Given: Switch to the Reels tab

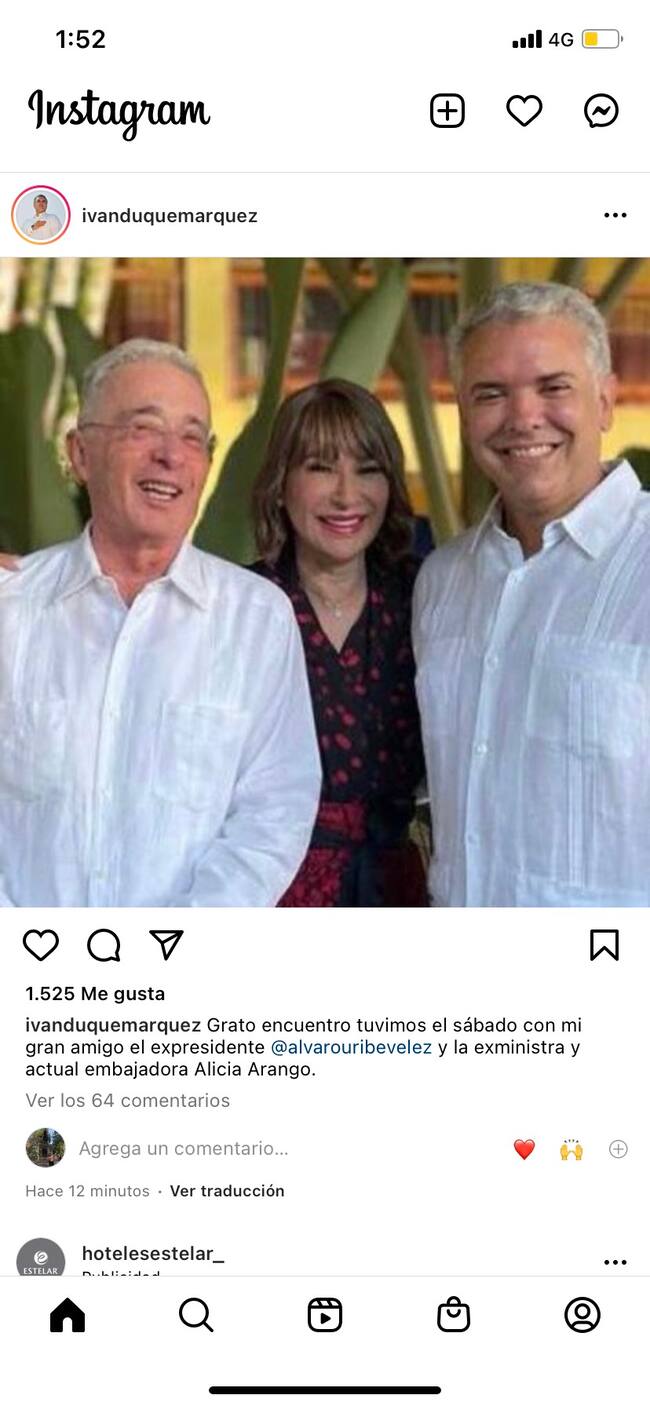Looking at the screenshot, I should click(325, 1315).
